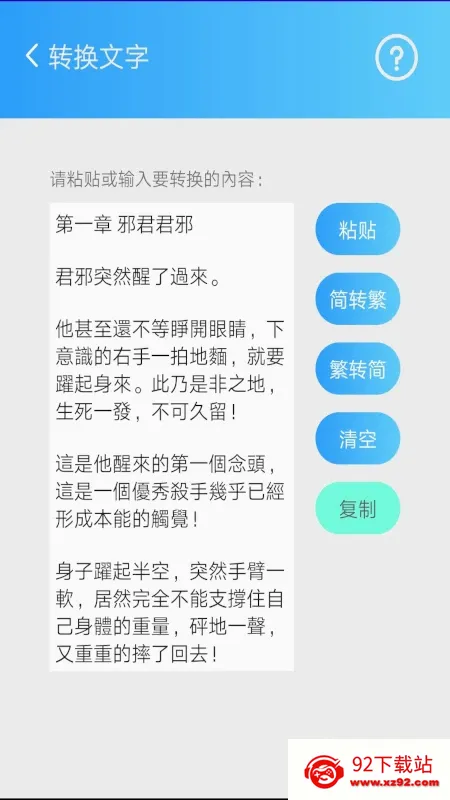Image resolution: width=450 pixels, height=800 pixels.
Task: Open the help question mark icon
Action: (x=396, y=58)
